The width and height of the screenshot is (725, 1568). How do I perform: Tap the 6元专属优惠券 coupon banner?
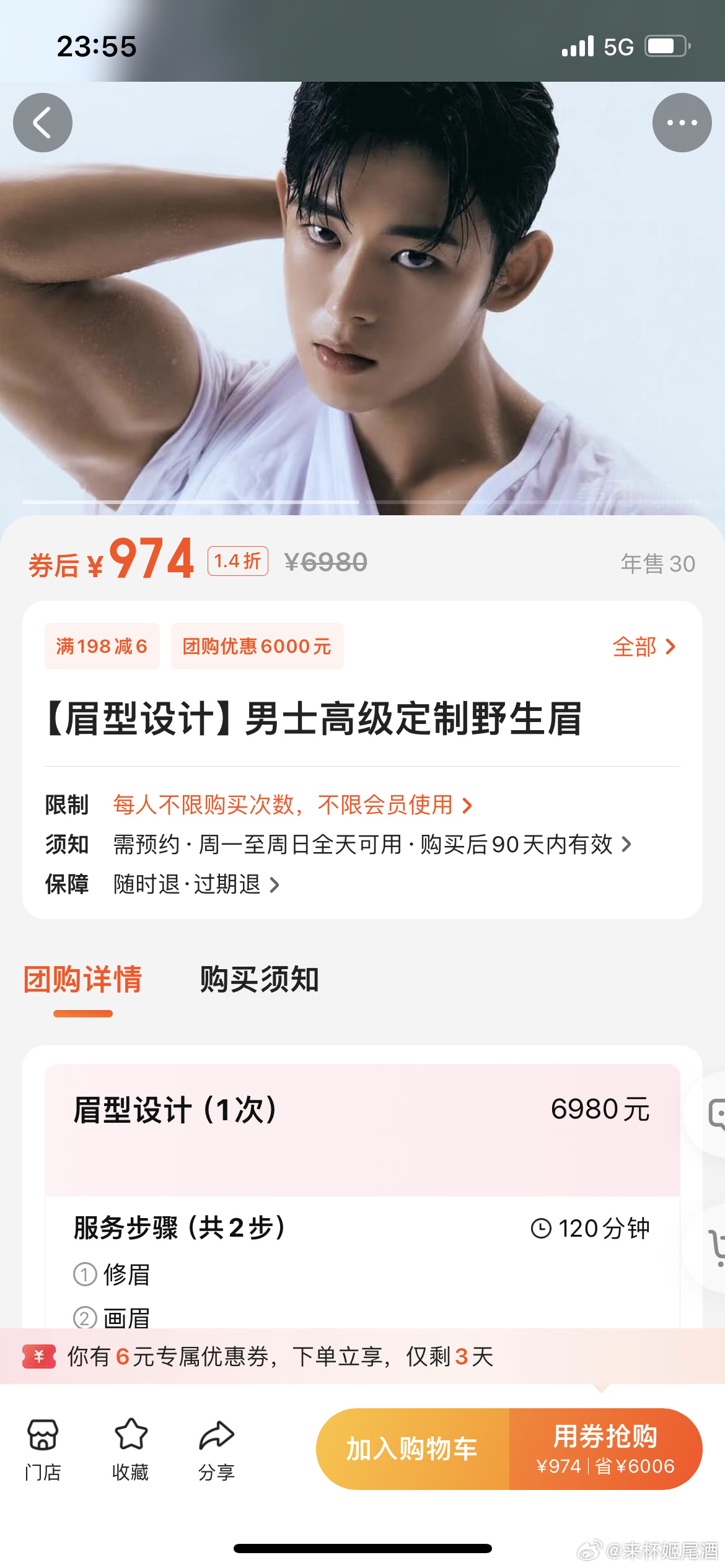pos(279,1357)
